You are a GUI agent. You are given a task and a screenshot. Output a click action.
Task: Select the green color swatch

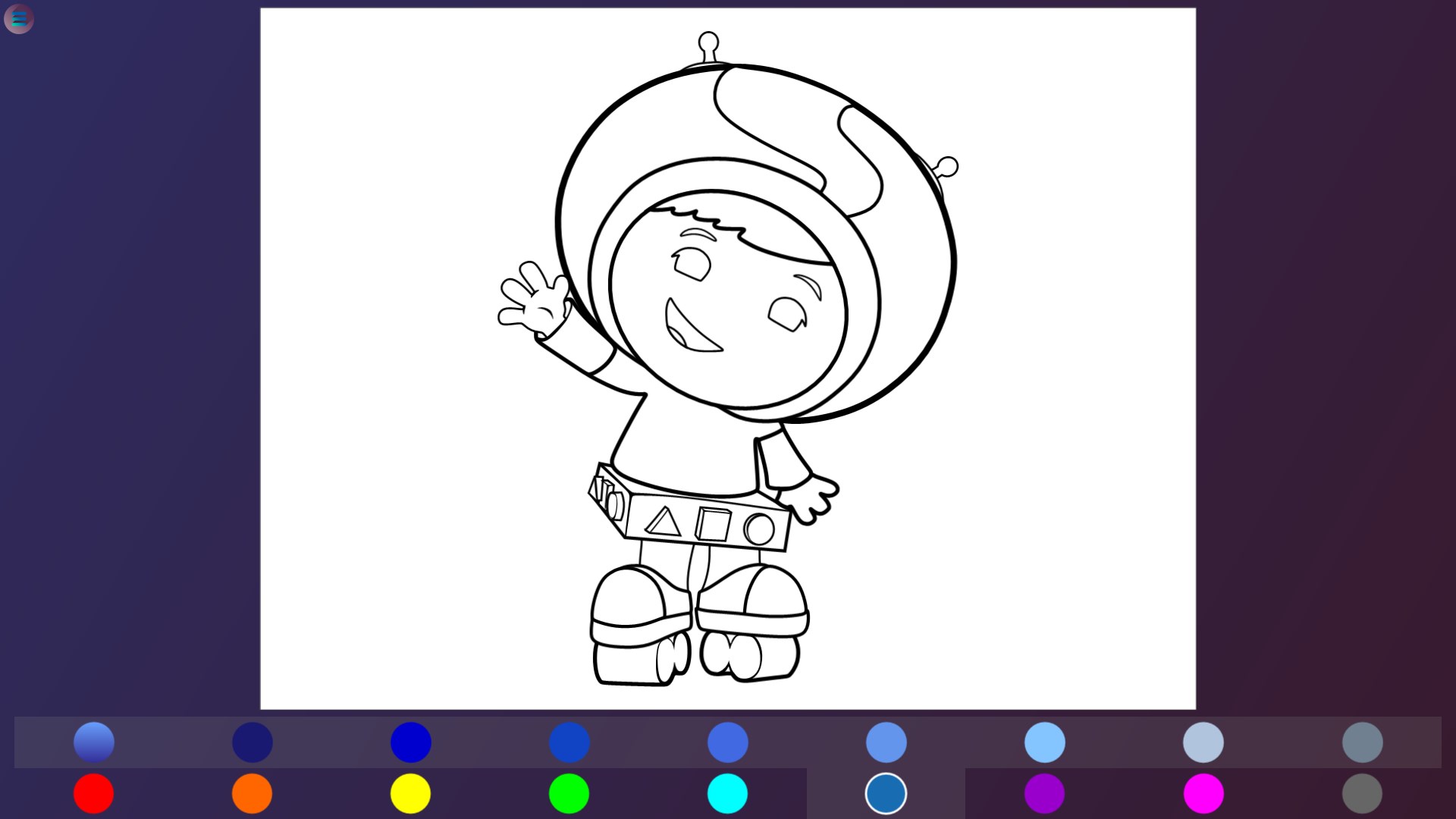pyautogui.click(x=570, y=793)
